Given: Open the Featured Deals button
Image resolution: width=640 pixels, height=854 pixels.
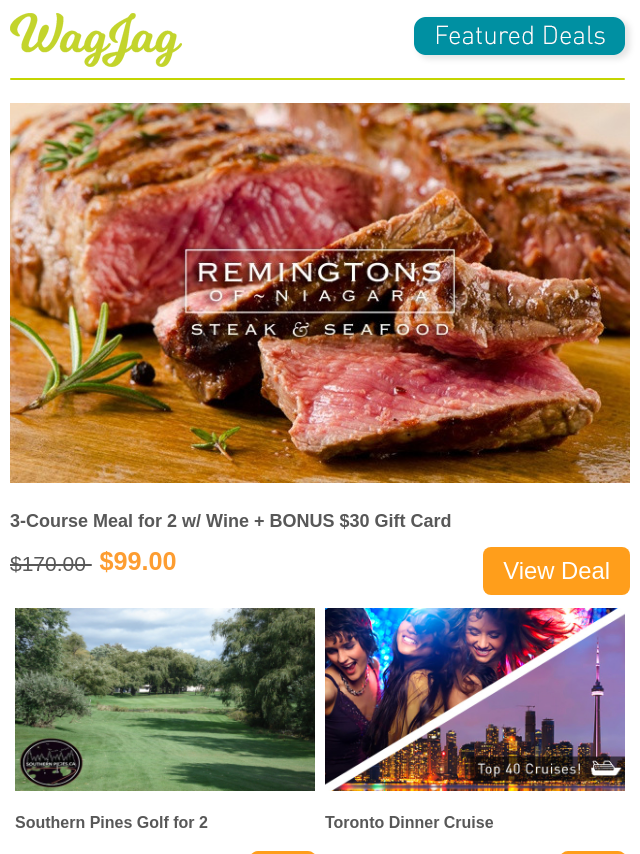Looking at the screenshot, I should [519, 36].
